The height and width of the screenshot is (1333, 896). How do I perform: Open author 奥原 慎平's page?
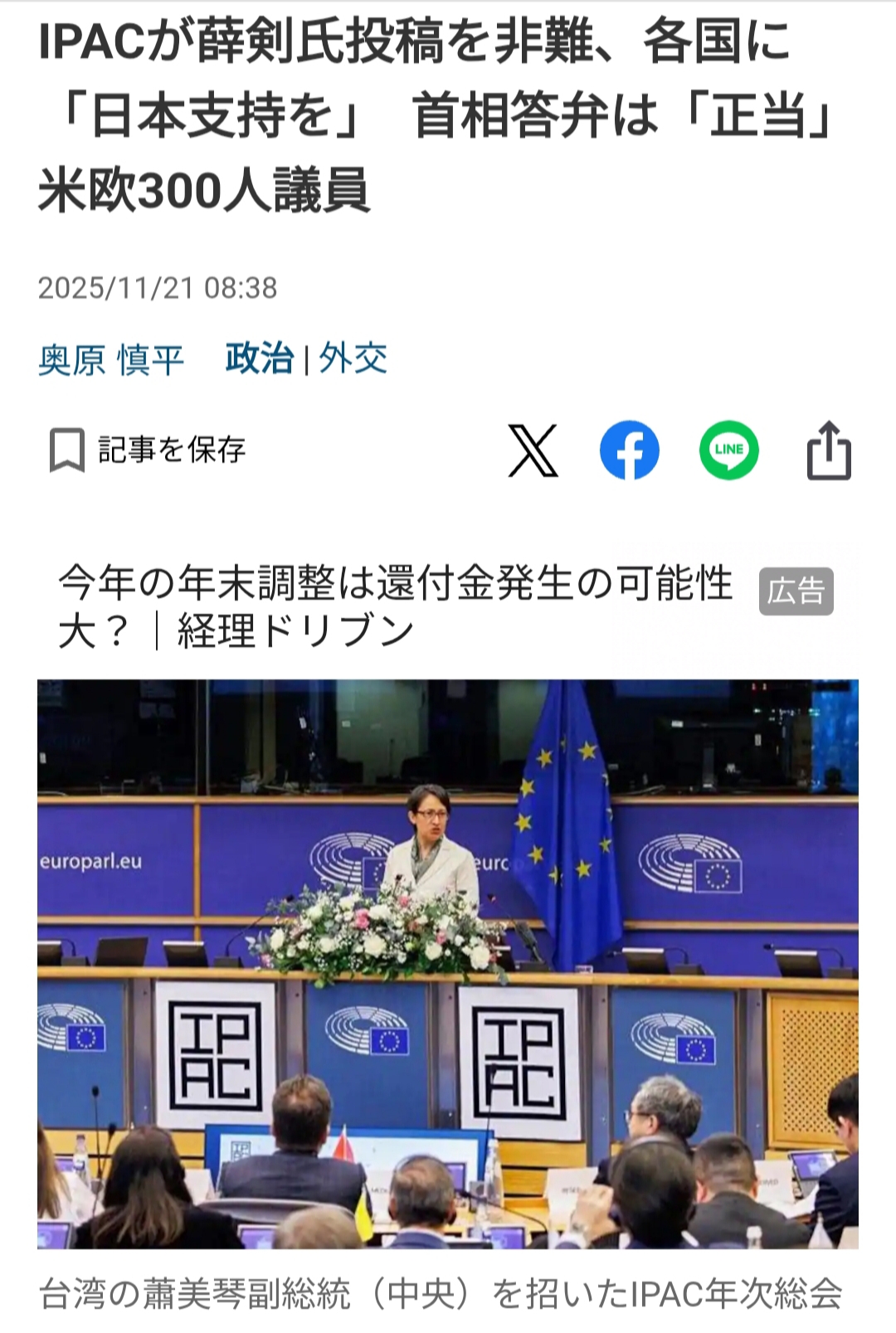pos(111,360)
